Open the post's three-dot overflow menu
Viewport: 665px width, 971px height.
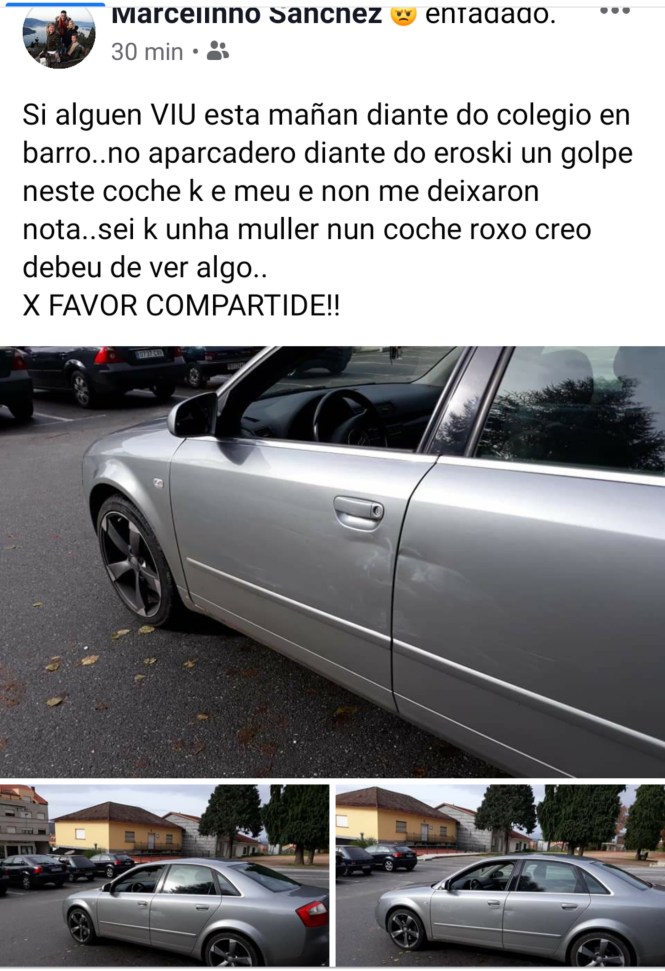click(615, 11)
